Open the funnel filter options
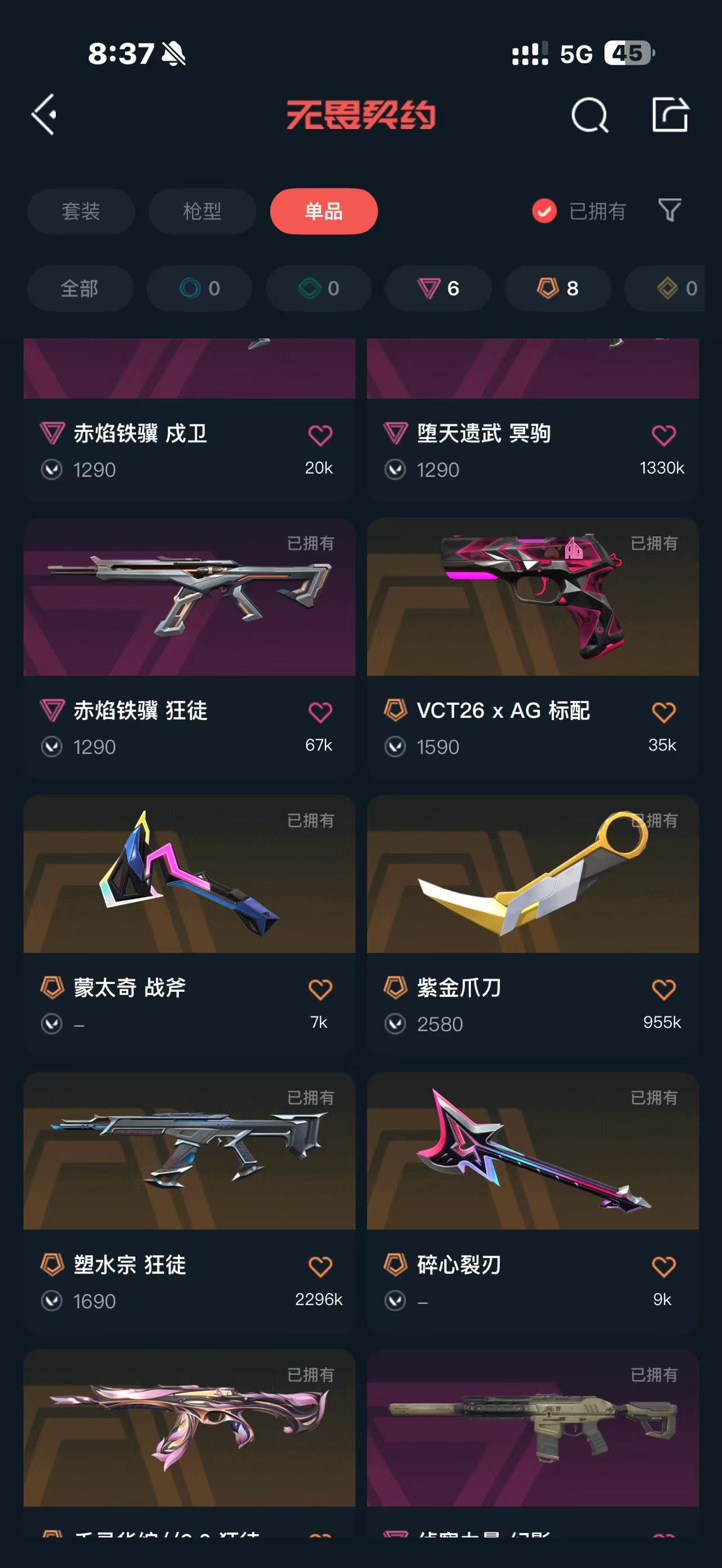Viewport: 722px width, 1568px height. click(670, 211)
